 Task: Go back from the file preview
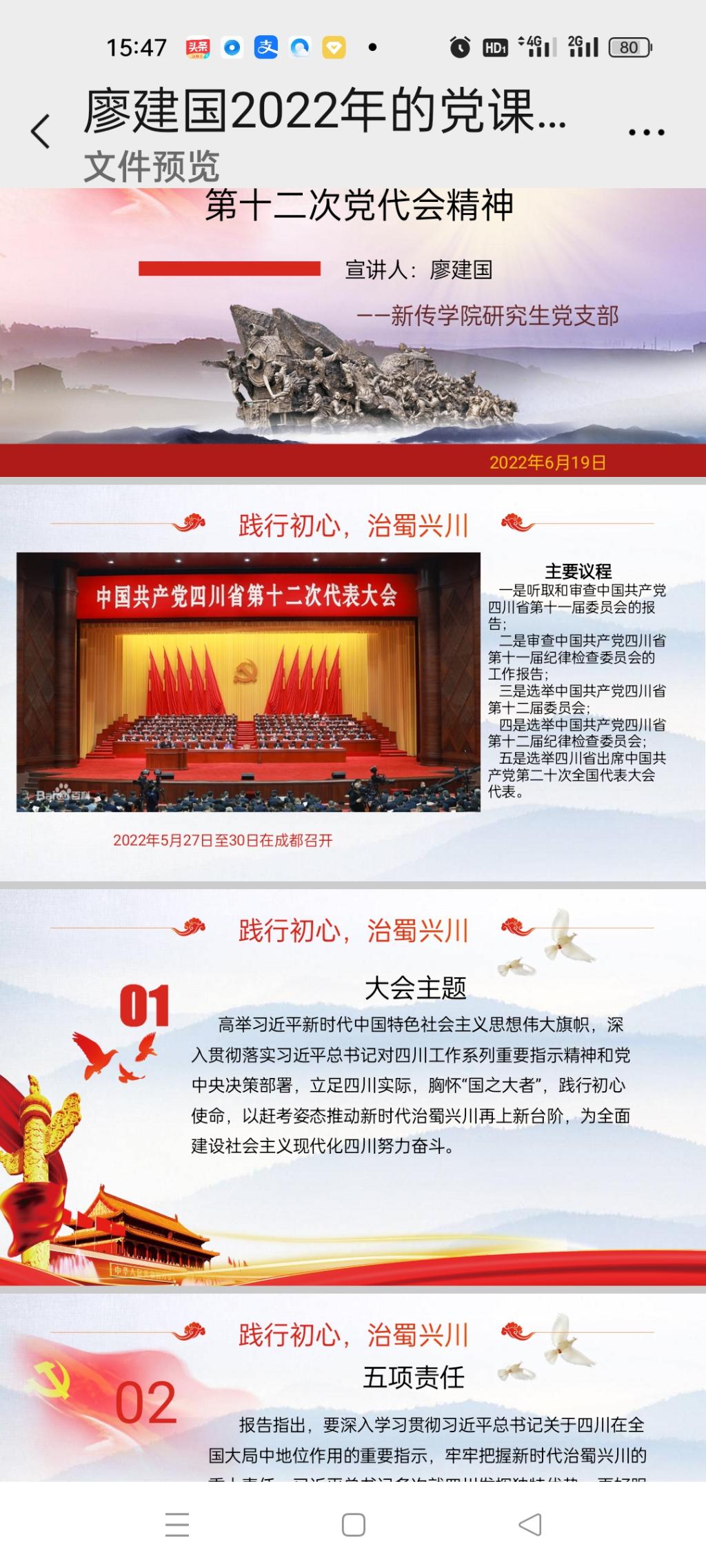click(x=41, y=131)
